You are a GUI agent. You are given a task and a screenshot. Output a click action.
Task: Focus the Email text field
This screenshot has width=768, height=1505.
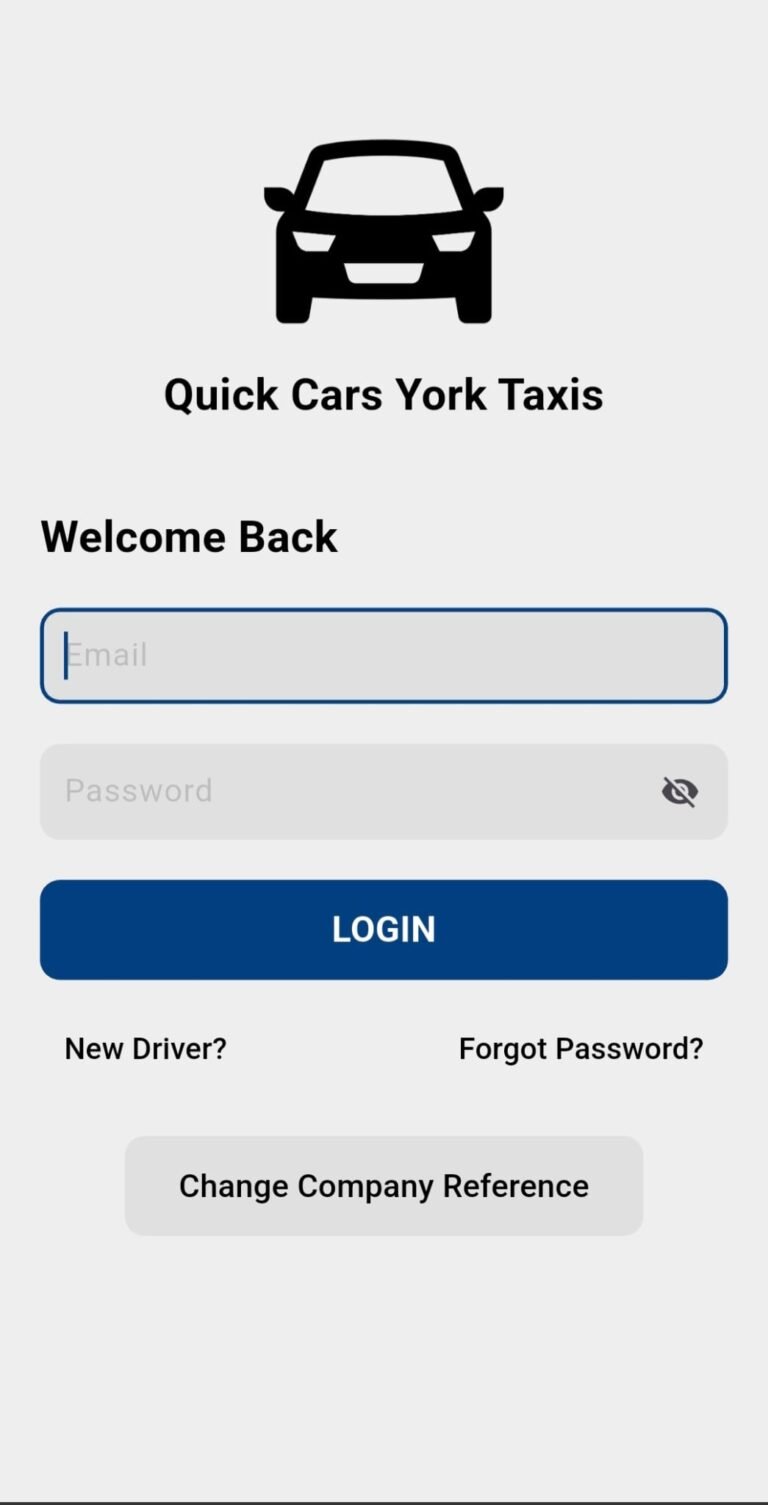click(x=383, y=656)
